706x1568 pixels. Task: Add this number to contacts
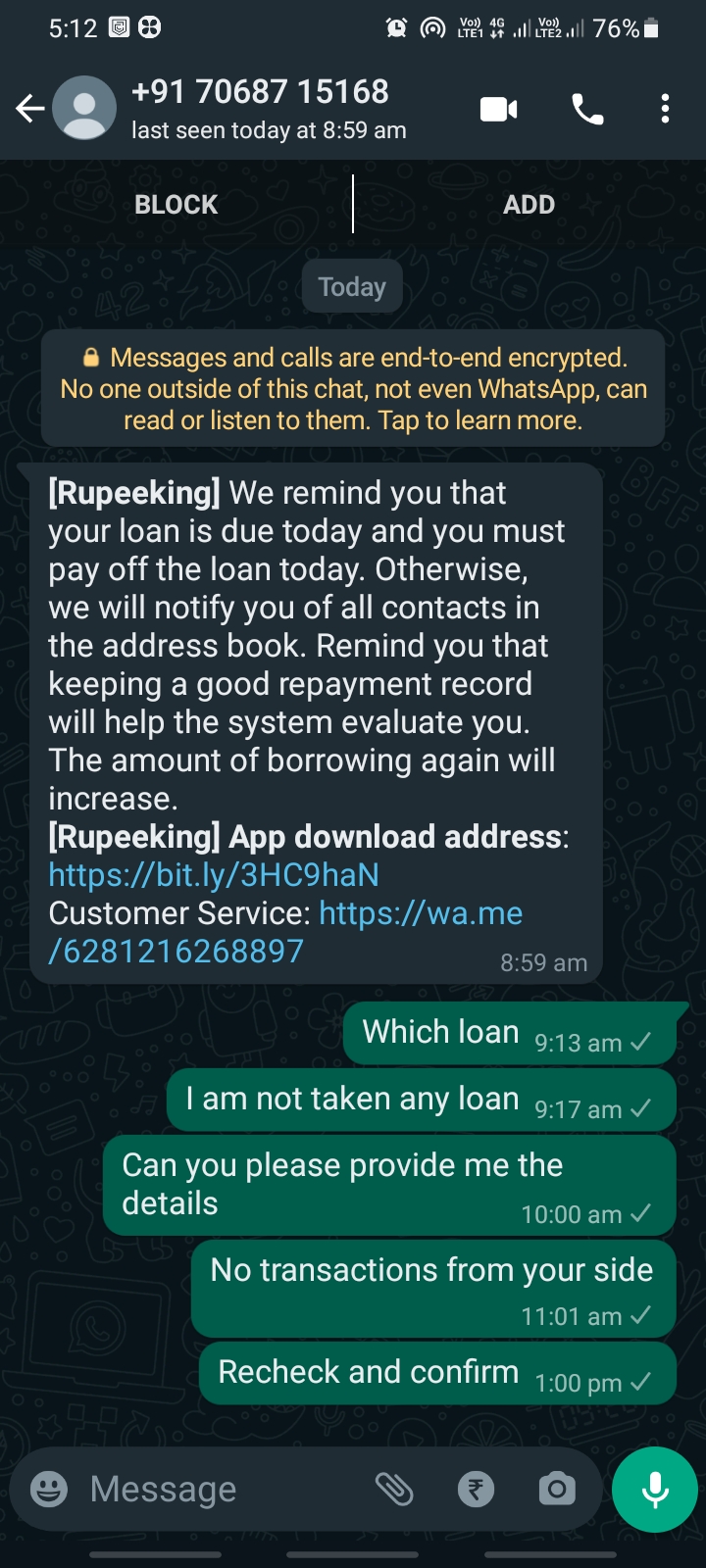pos(529,205)
